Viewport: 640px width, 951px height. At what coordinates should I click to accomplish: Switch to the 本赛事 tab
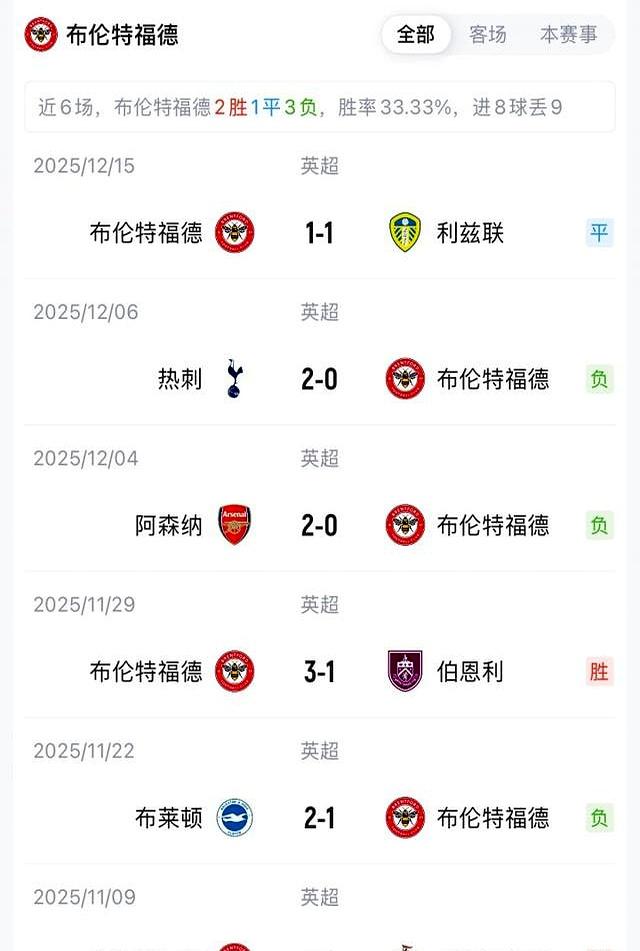pyautogui.click(x=568, y=35)
